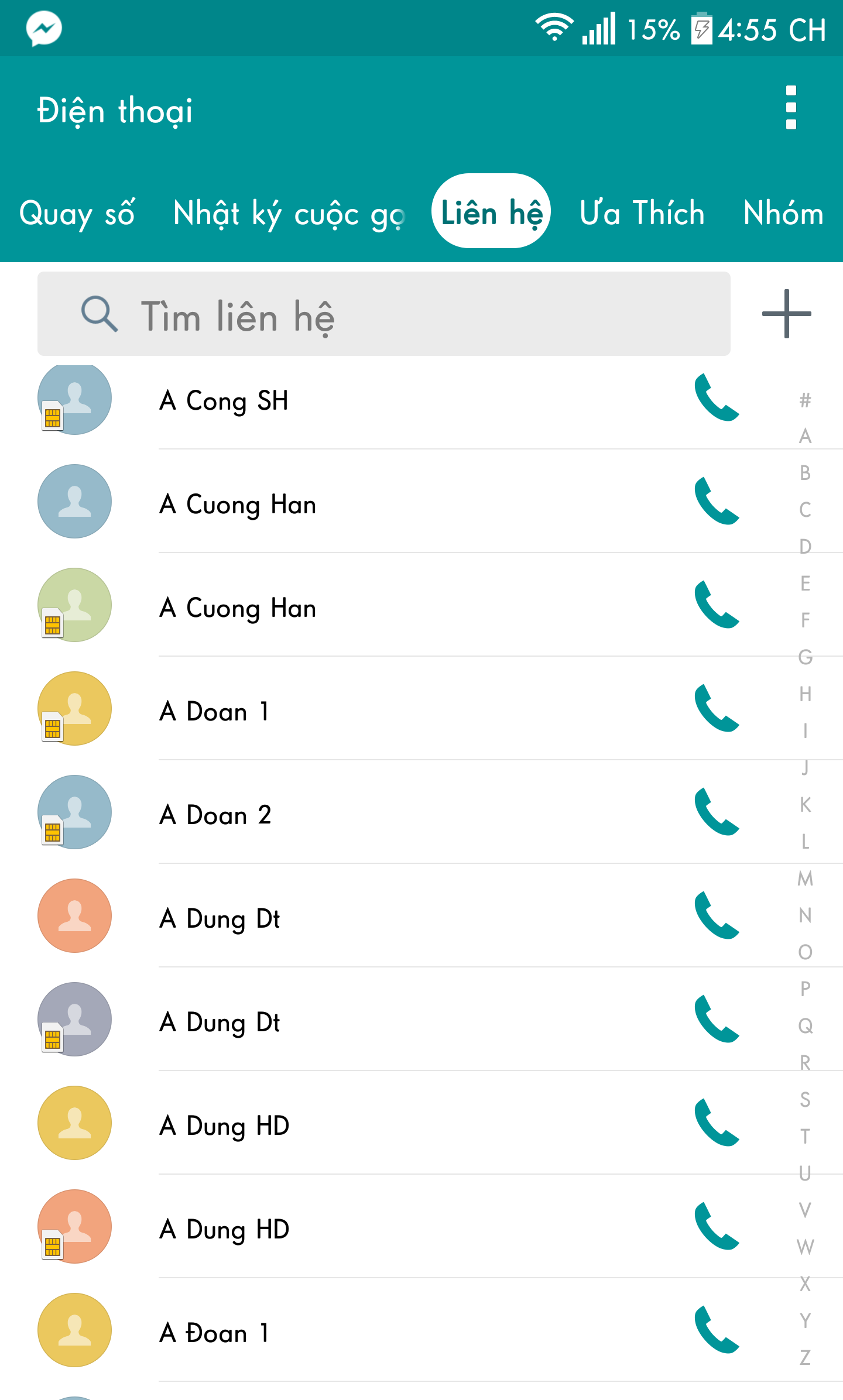Call A Cong SH

tap(717, 398)
